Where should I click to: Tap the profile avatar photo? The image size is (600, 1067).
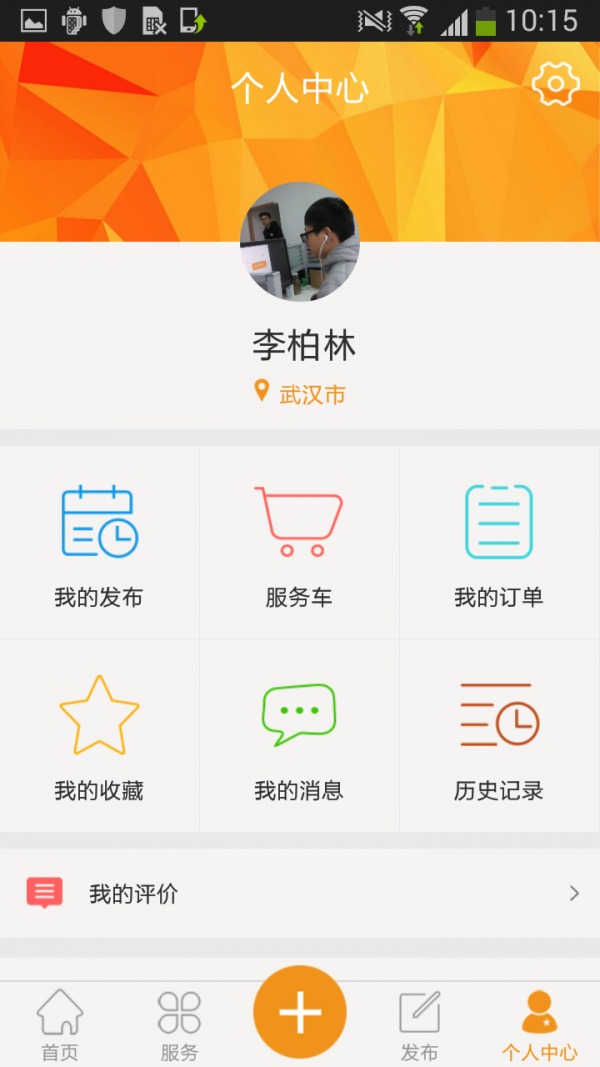(299, 242)
